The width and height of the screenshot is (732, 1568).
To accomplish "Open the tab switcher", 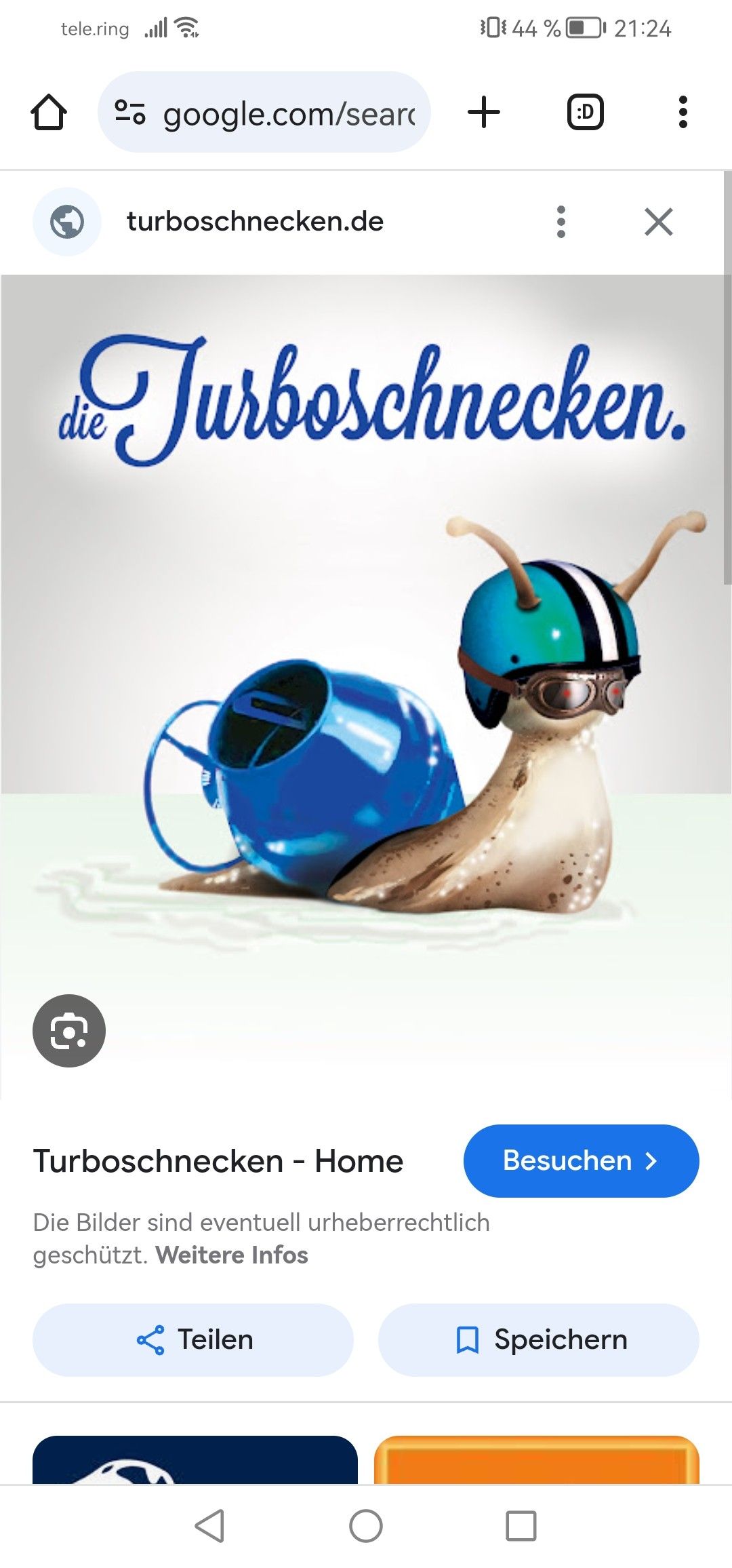I will [x=585, y=112].
